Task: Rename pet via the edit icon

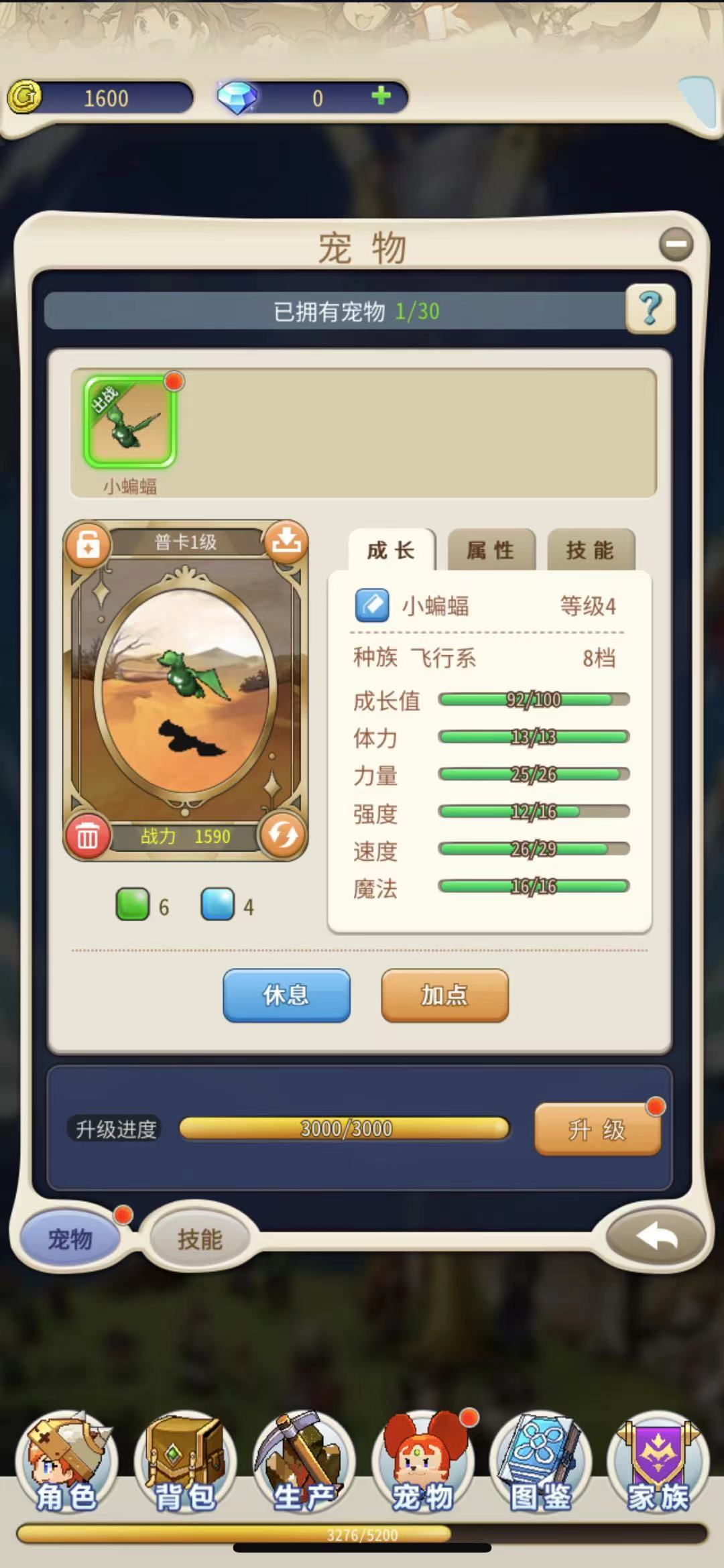Action: pos(371,605)
